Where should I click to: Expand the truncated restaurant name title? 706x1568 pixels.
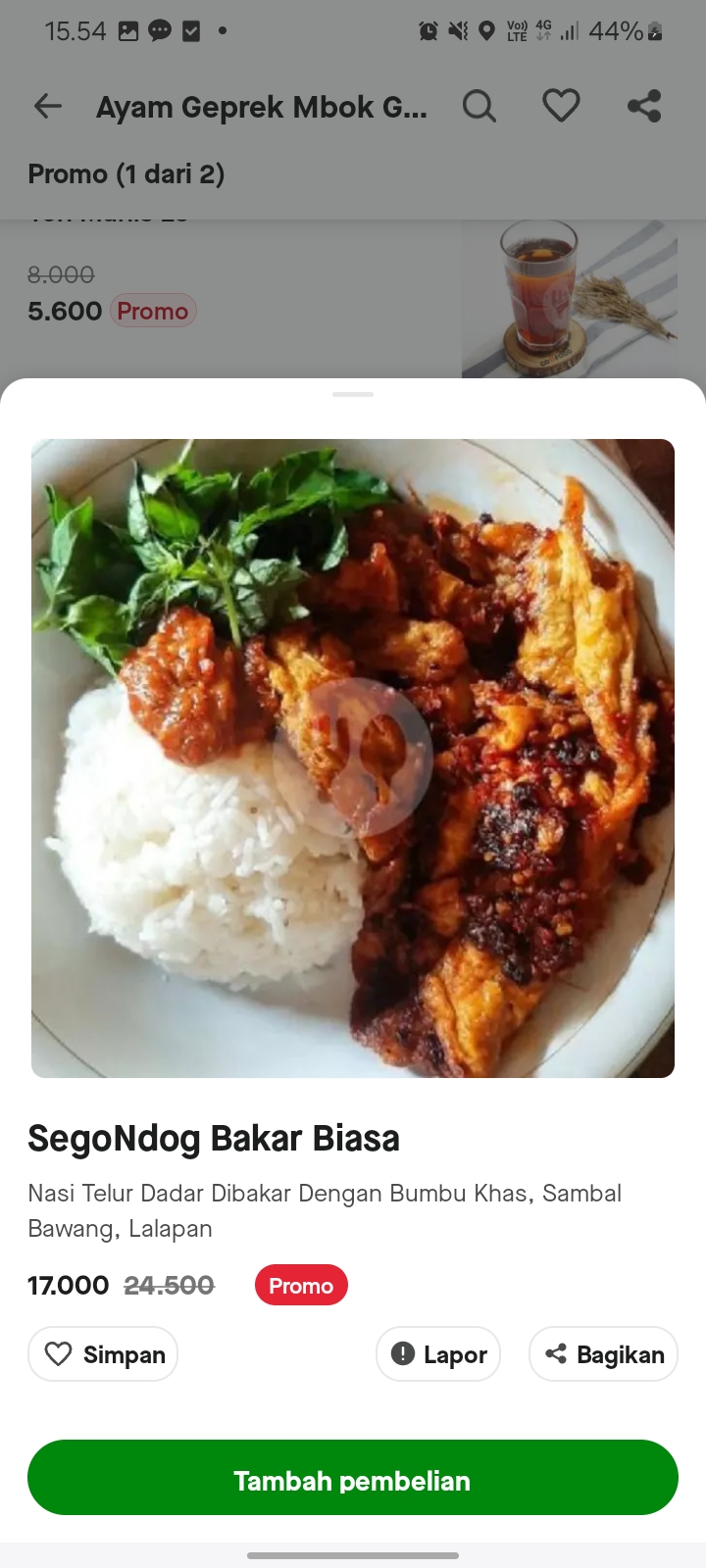tap(261, 106)
